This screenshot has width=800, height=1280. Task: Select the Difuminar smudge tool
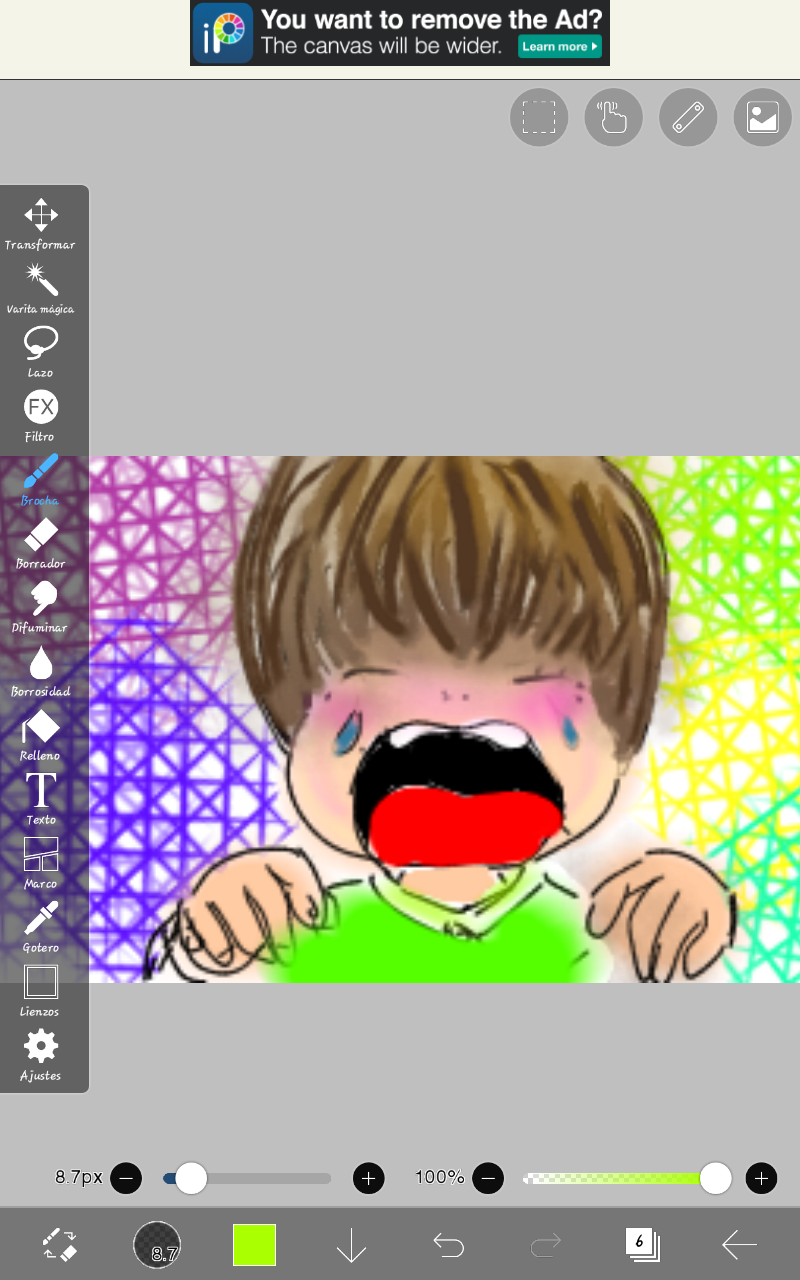point(40,607)
